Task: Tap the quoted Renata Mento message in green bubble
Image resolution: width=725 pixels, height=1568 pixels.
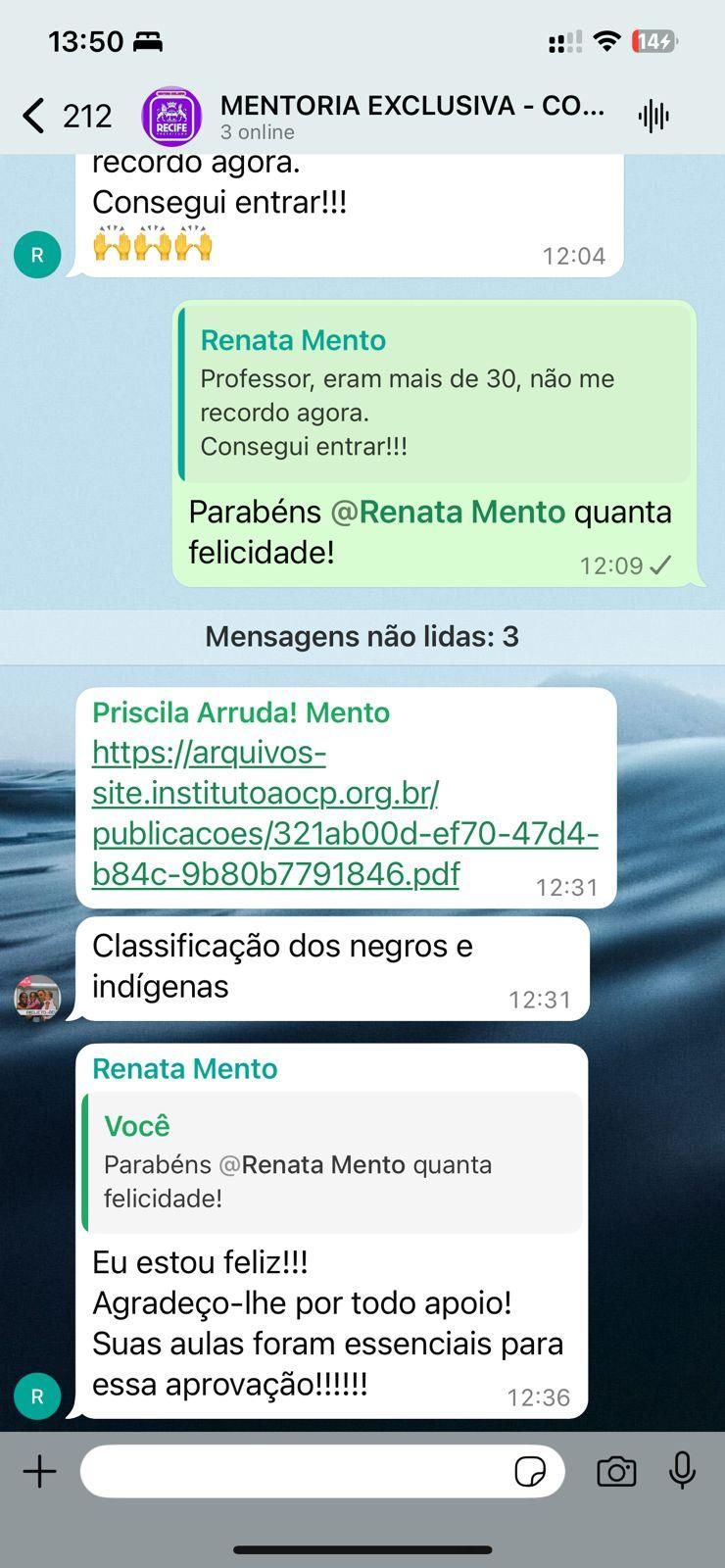Action: point(435,392)
